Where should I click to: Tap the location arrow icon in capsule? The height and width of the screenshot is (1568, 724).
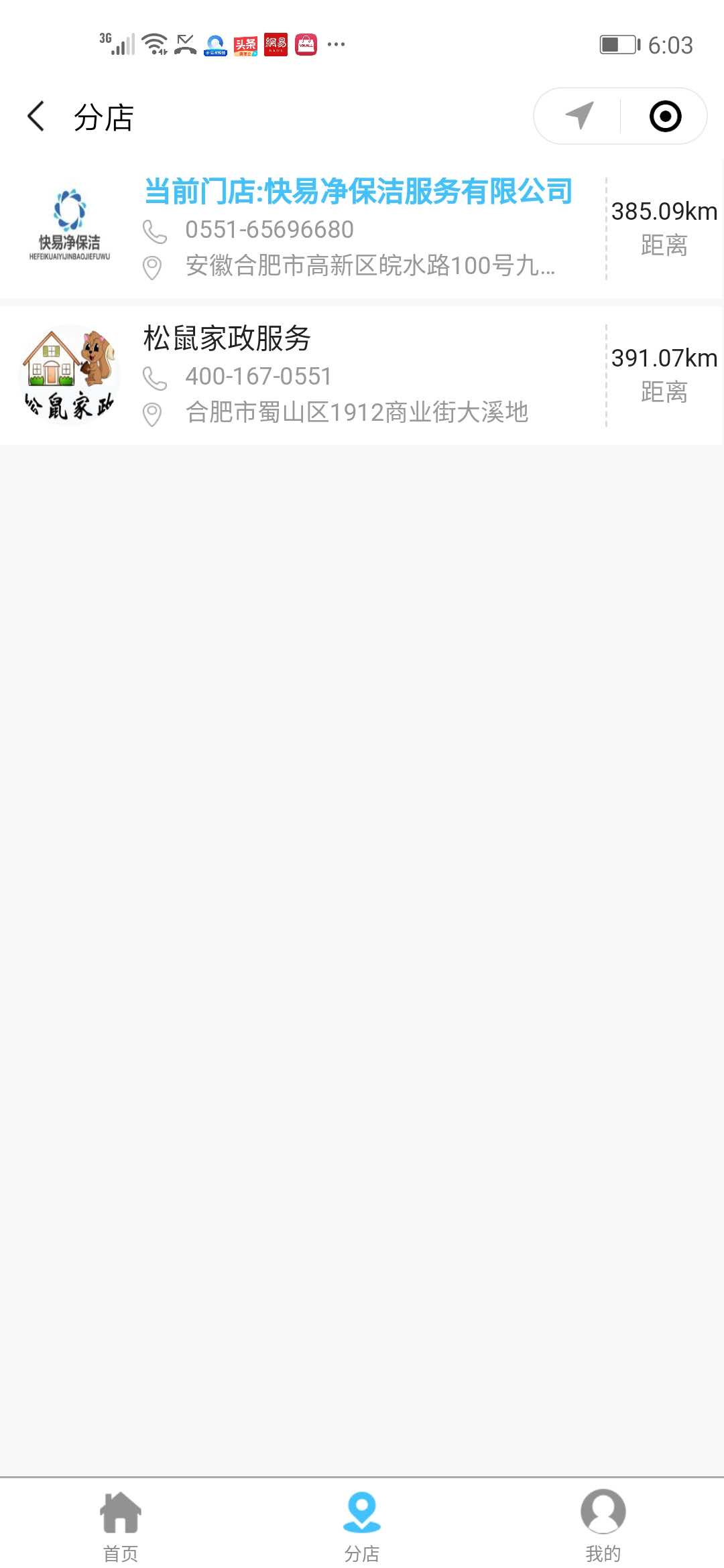[579, 116]
